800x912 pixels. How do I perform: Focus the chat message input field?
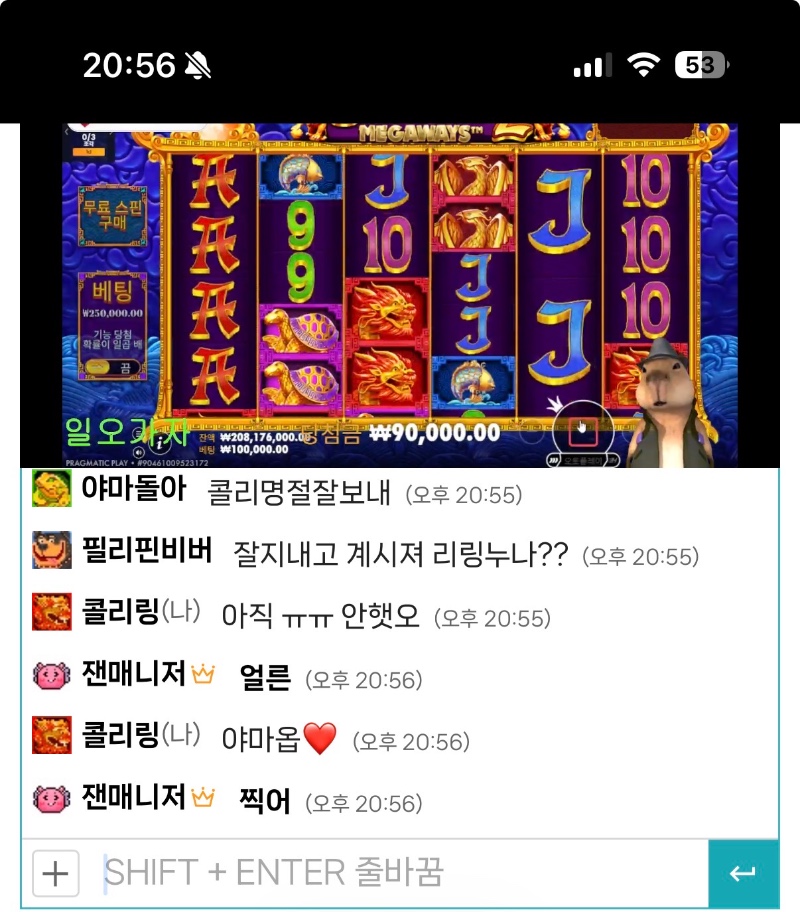pyautogui.click(x=400, y=873)
